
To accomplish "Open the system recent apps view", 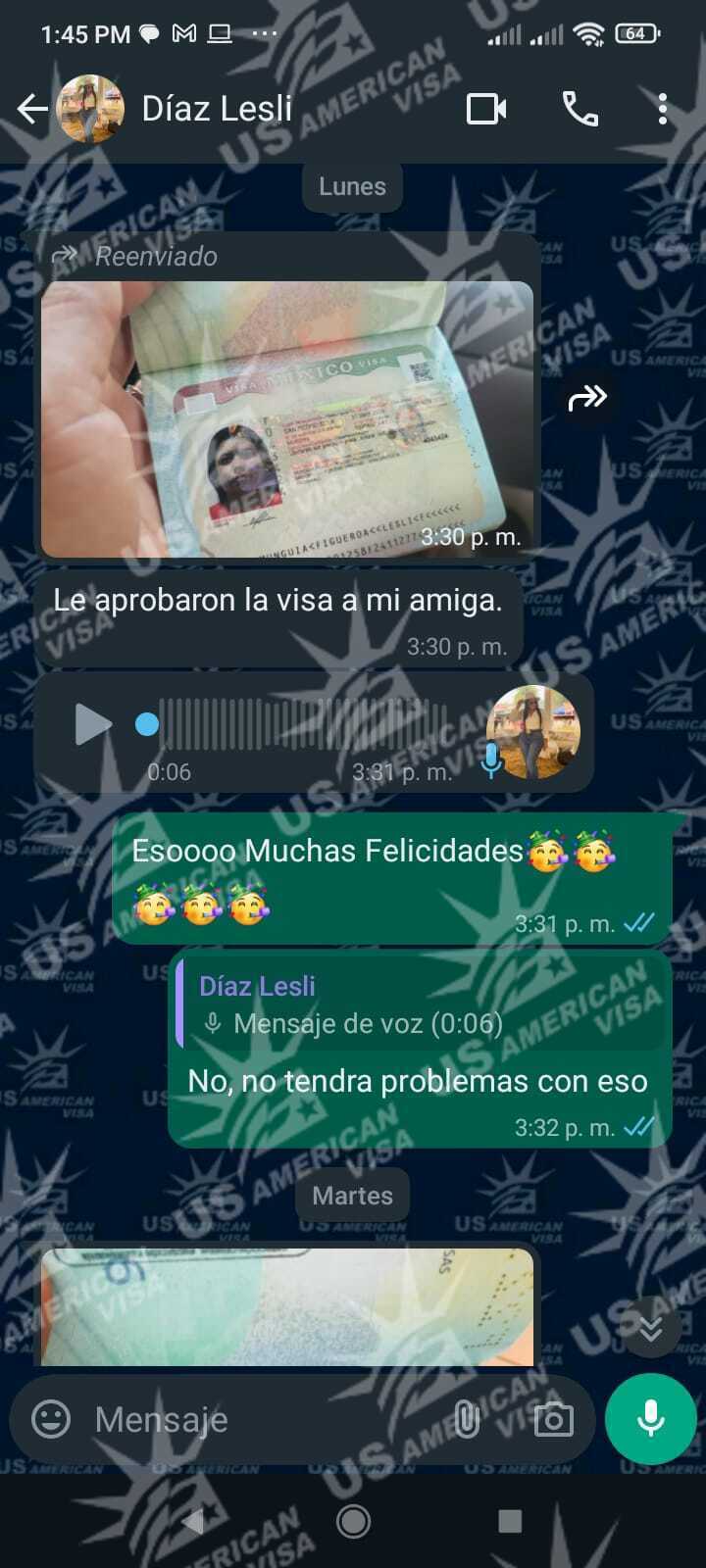I will (510, 1521).
